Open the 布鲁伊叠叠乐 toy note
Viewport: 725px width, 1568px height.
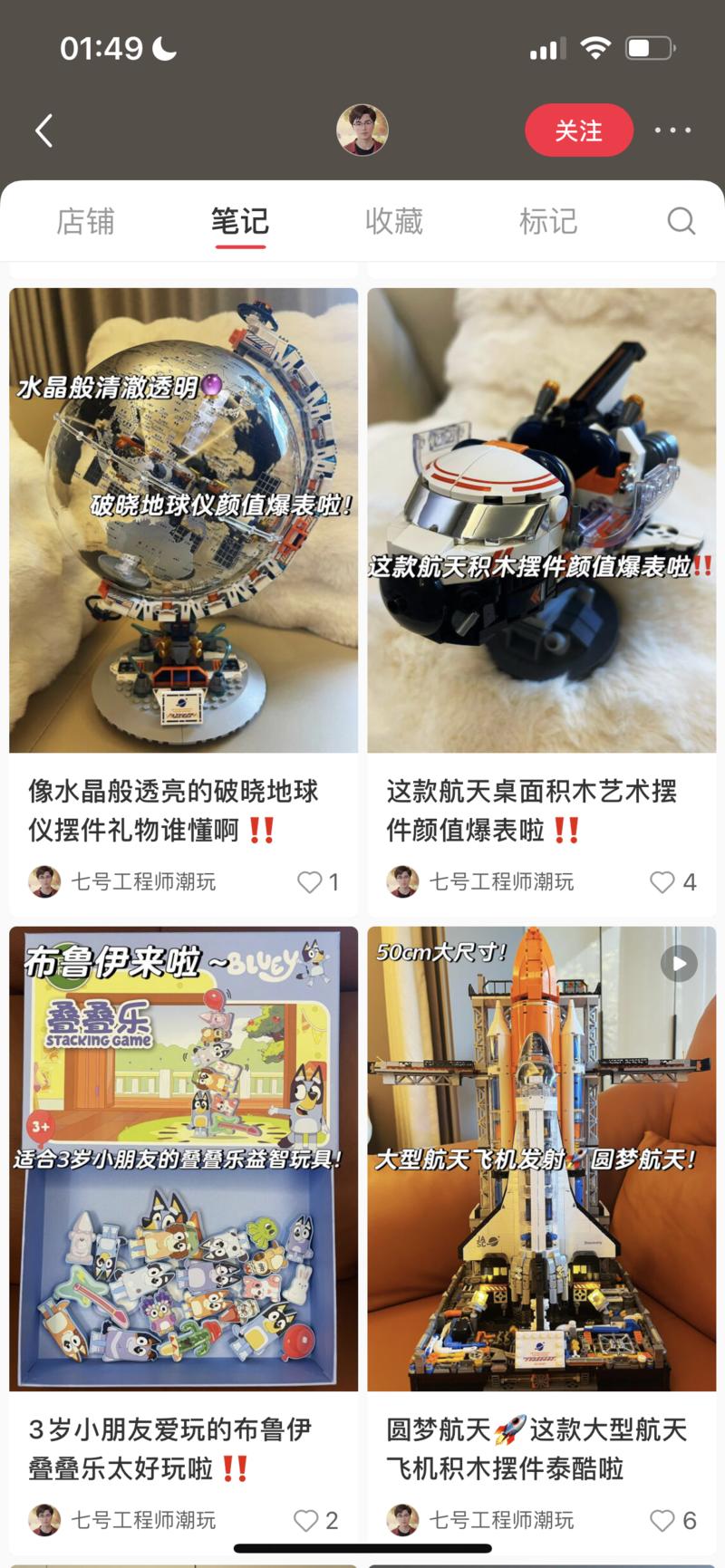(x=183, y=1159)
